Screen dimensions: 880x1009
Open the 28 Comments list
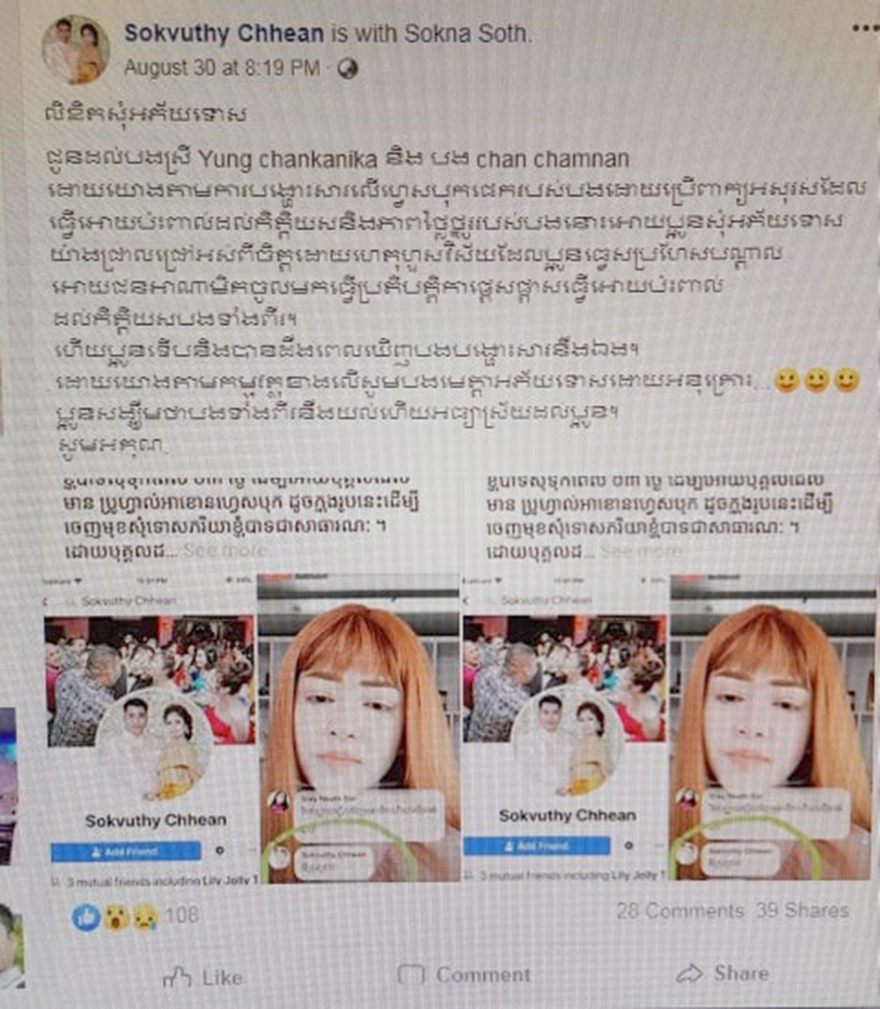click(x=680, y=911)
